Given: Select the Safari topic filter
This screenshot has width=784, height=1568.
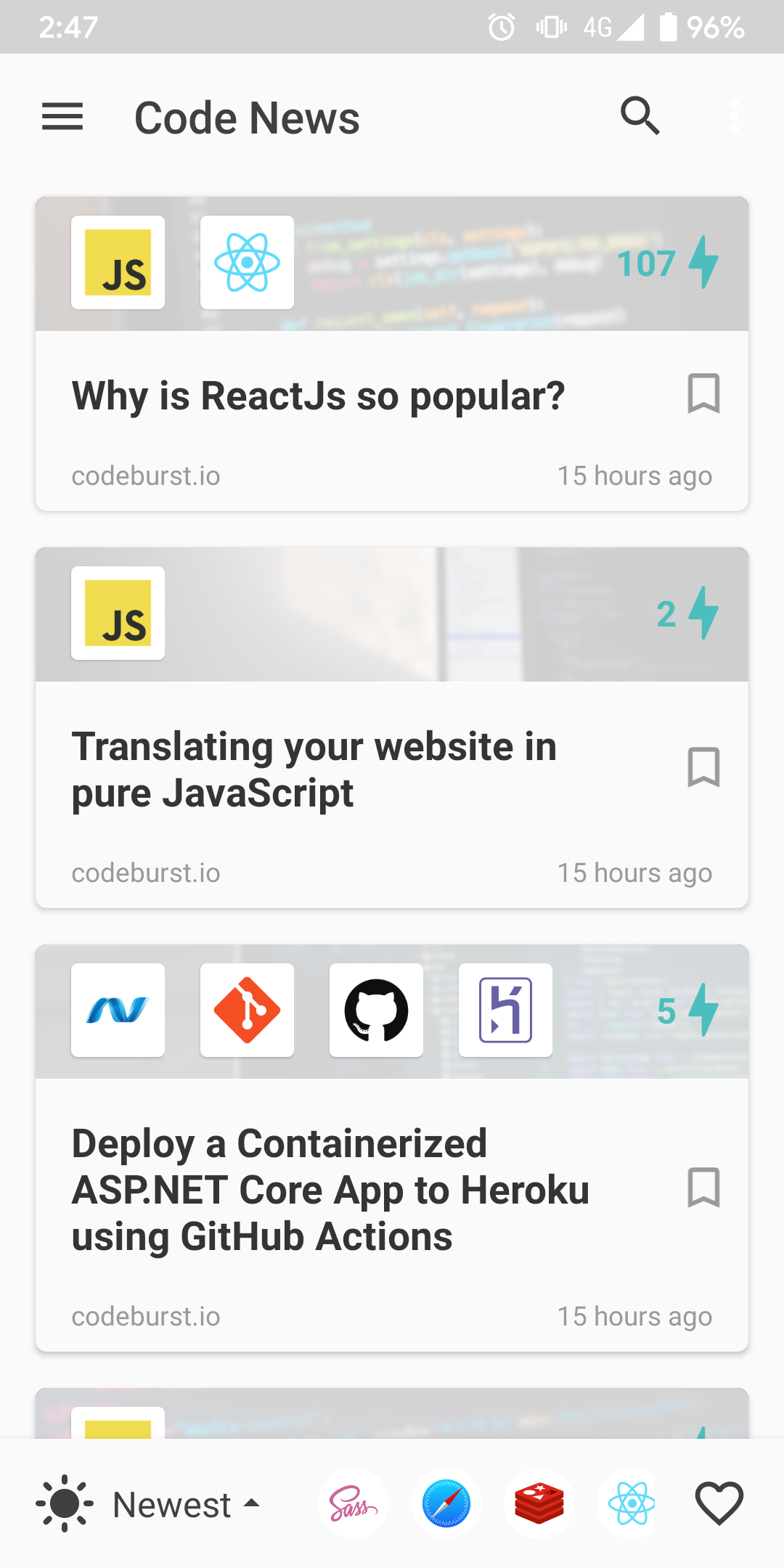Looking at the screenshot, I should click(446, 1504).
